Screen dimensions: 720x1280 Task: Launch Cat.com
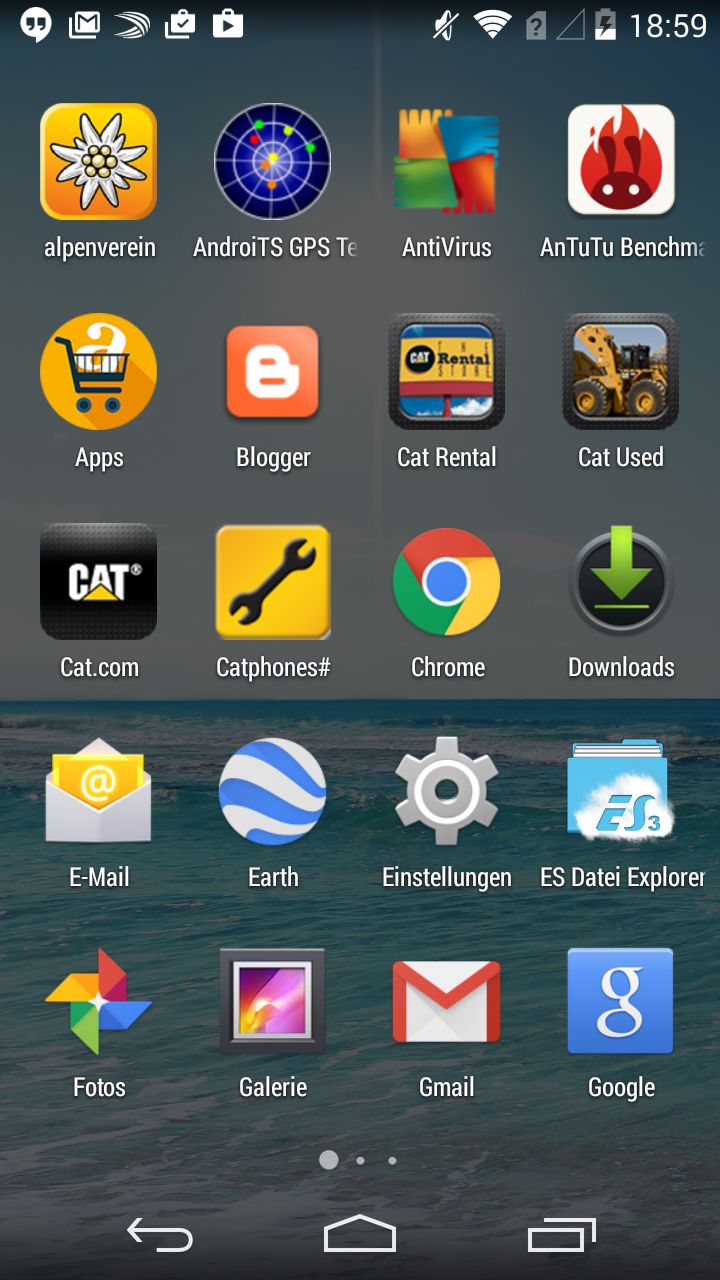(x=98, y=582)
